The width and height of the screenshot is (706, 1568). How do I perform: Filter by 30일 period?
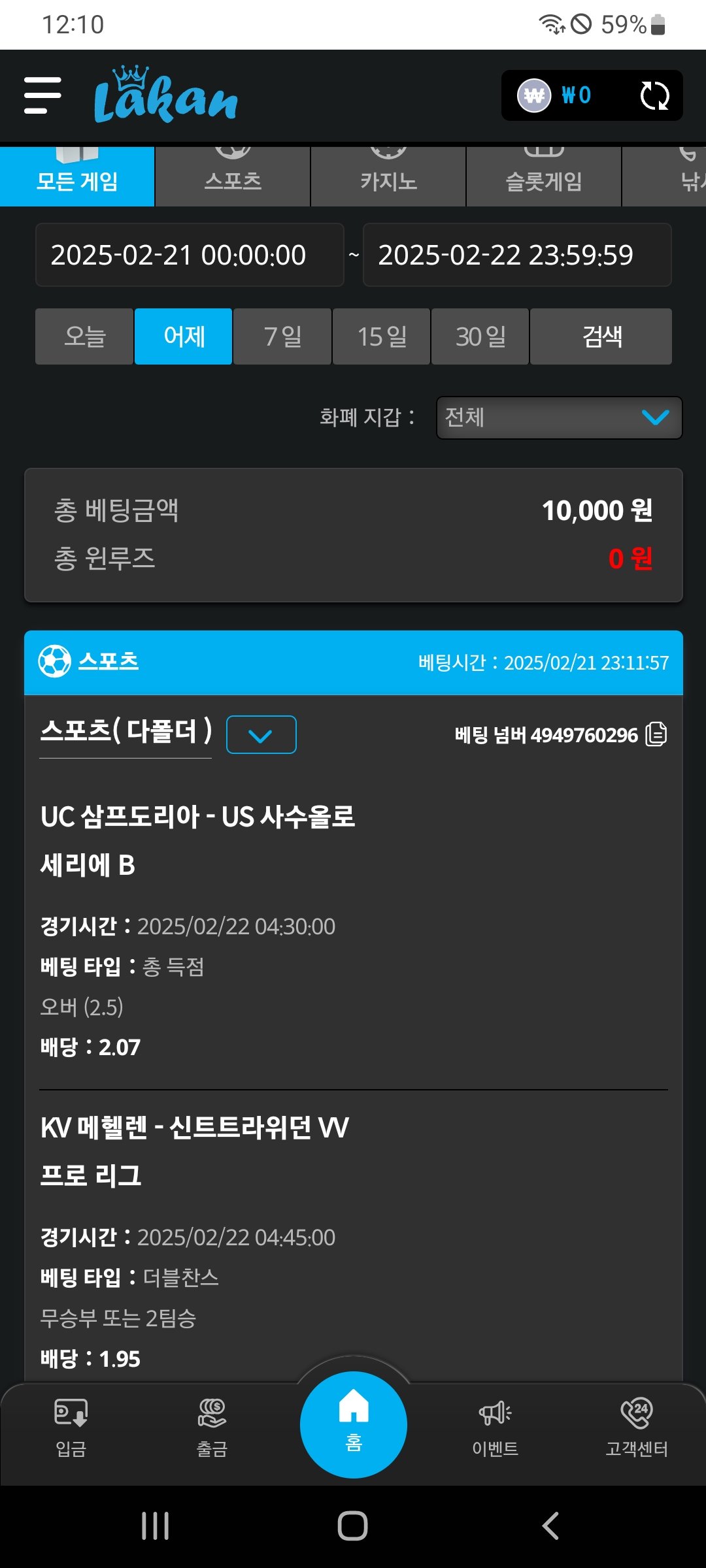pyautogui.click(x=480, y=336)
